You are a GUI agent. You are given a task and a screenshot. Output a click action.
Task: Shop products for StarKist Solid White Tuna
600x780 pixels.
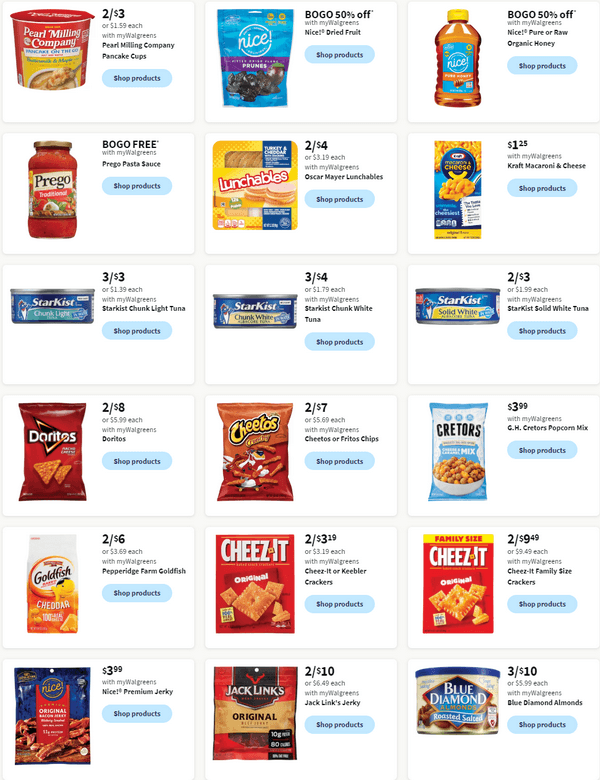[542, 331]
